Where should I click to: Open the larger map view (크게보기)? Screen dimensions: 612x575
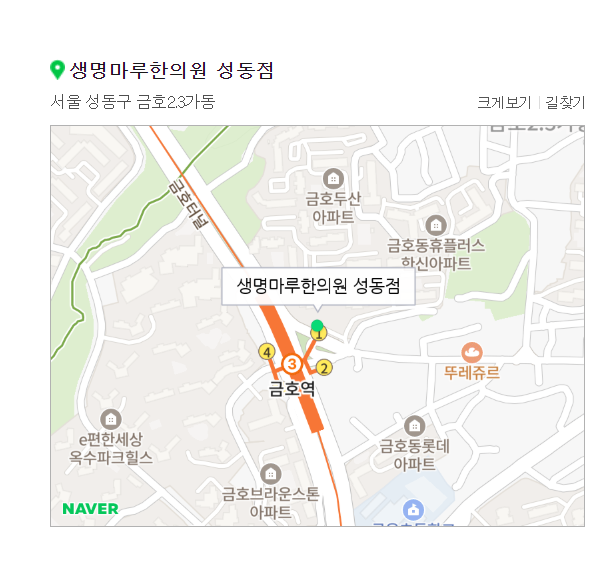tap(503, 102)
